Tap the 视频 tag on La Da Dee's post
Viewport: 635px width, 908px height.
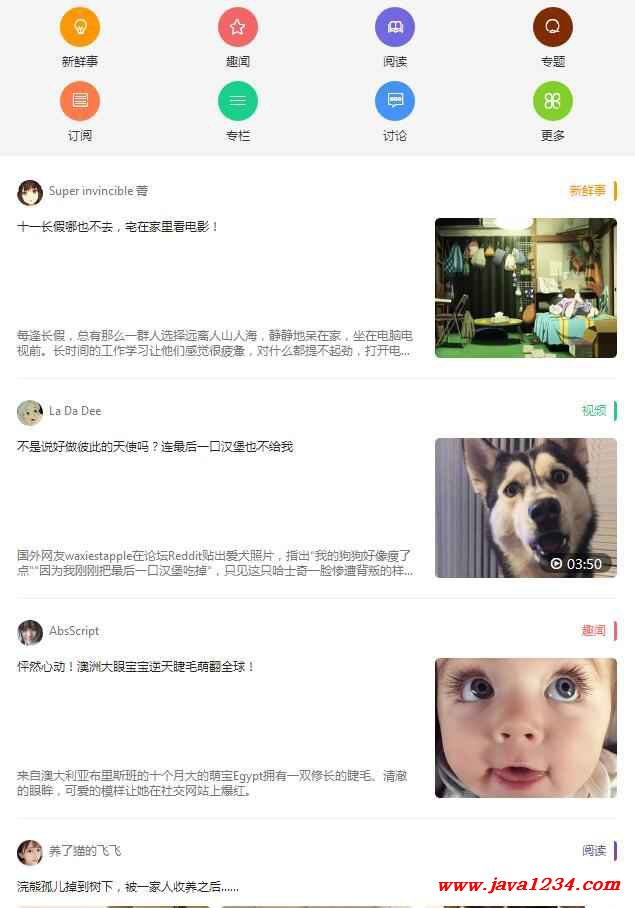point(594,411)
